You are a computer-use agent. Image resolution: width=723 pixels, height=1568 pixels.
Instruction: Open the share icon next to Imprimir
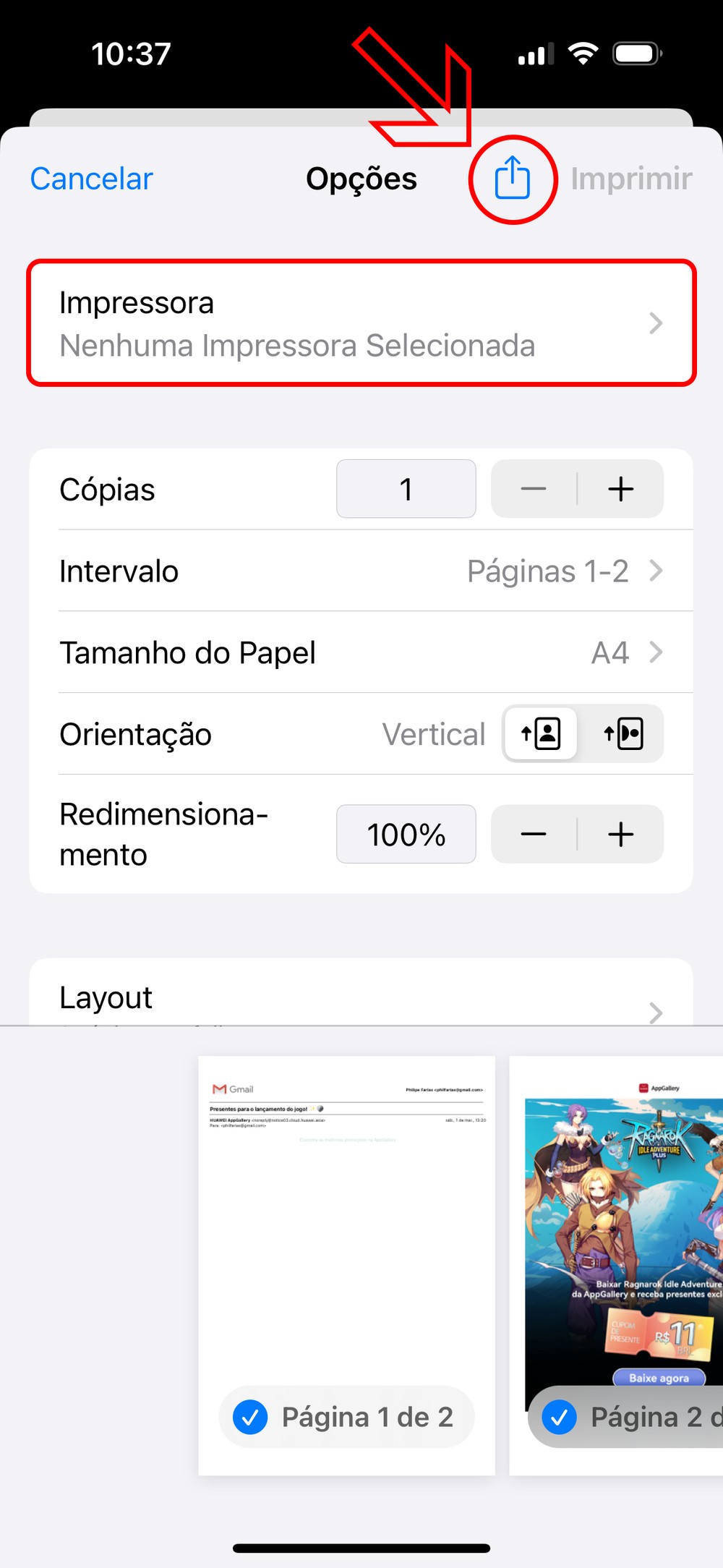coord(513,179)
